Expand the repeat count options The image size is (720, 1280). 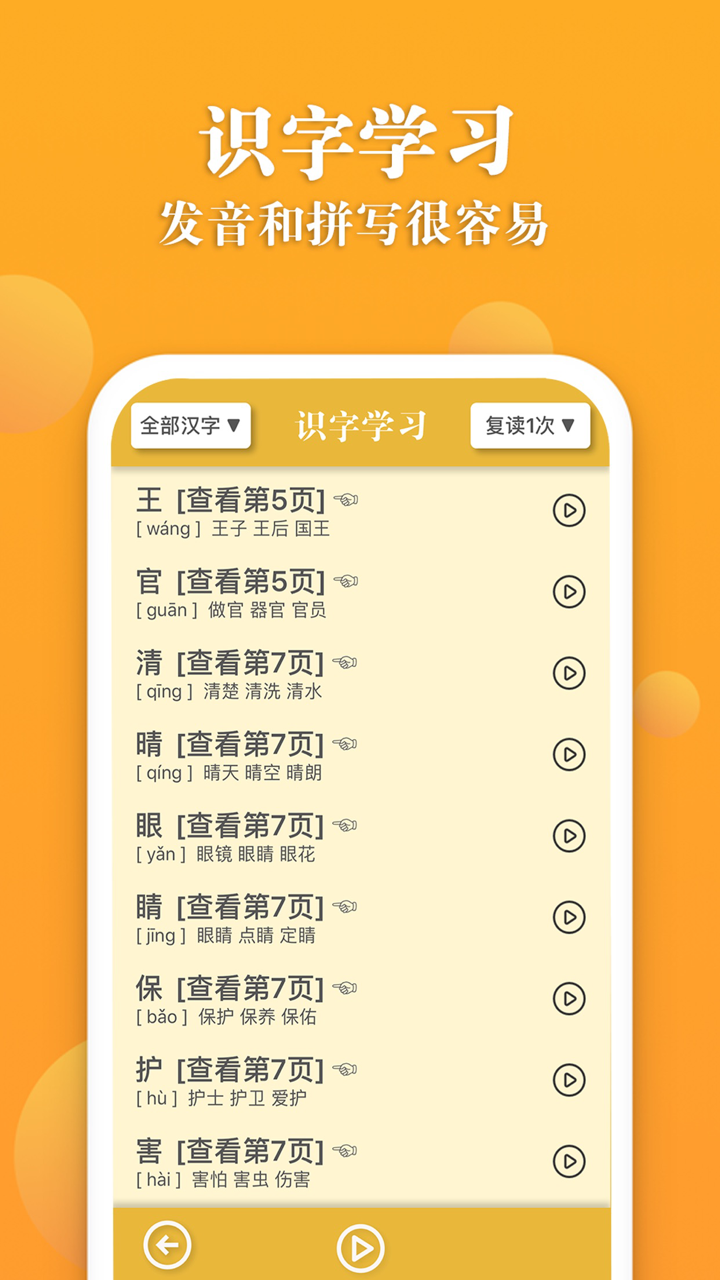(530, 425)
